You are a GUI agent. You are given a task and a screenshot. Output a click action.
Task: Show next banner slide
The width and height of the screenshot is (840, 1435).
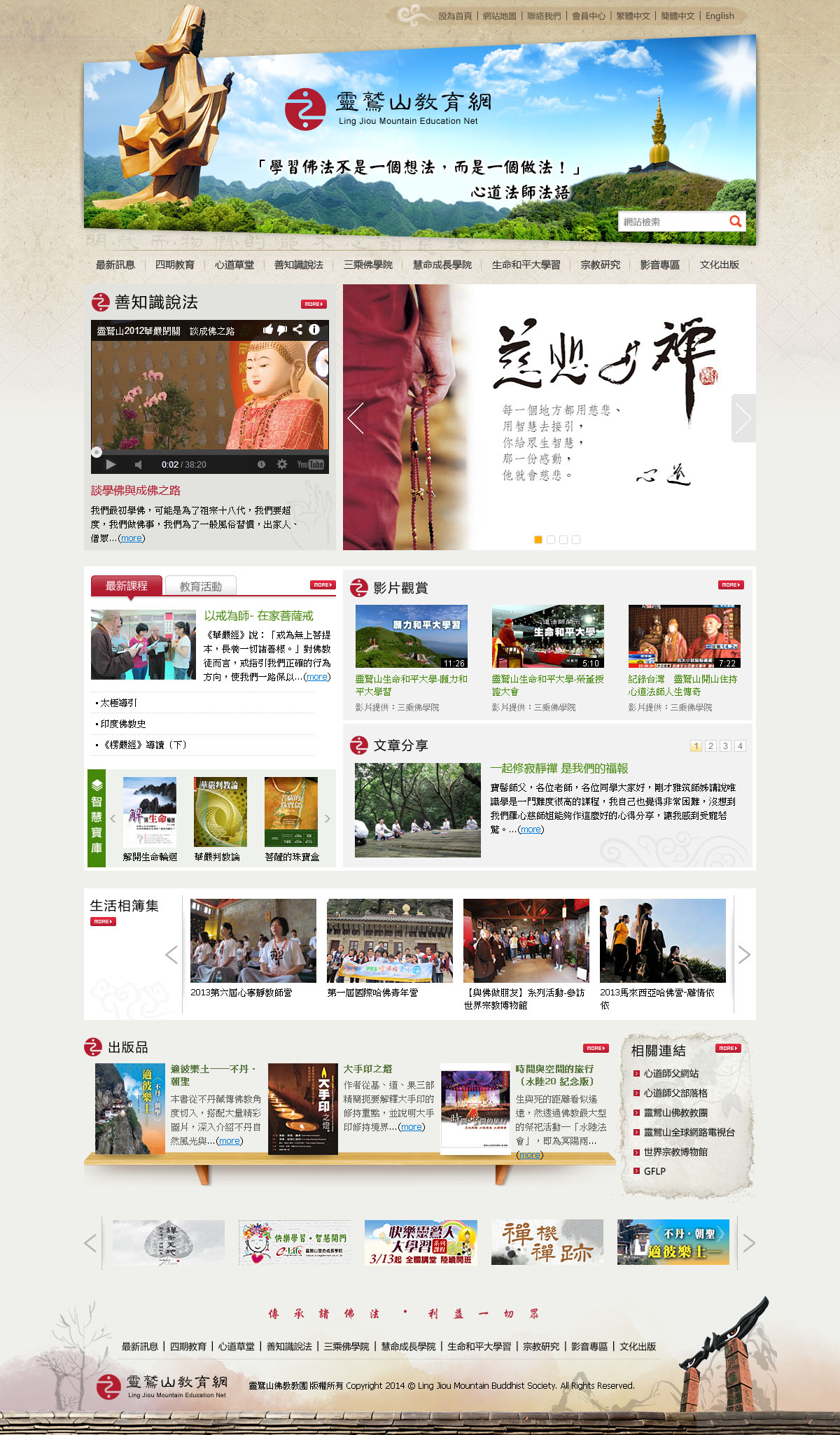click(743, 419)
